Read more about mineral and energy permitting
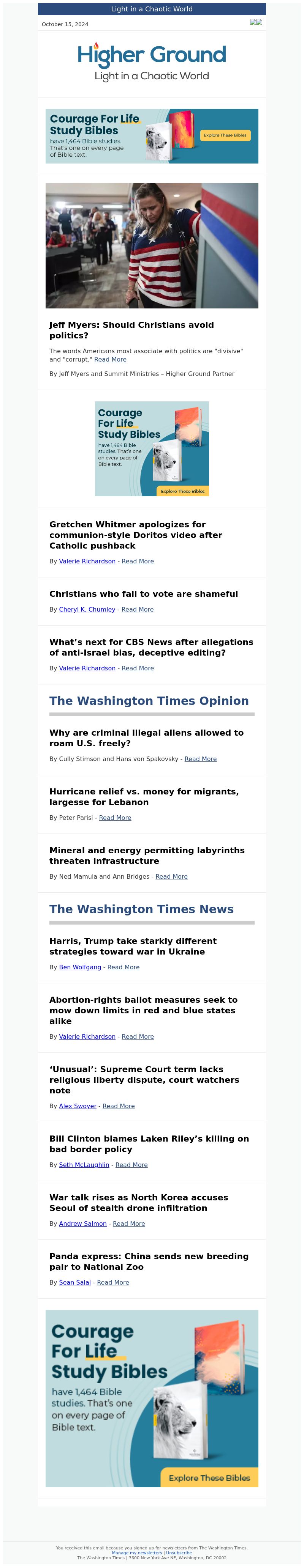The image size is (304, 1568). (171, 876)
